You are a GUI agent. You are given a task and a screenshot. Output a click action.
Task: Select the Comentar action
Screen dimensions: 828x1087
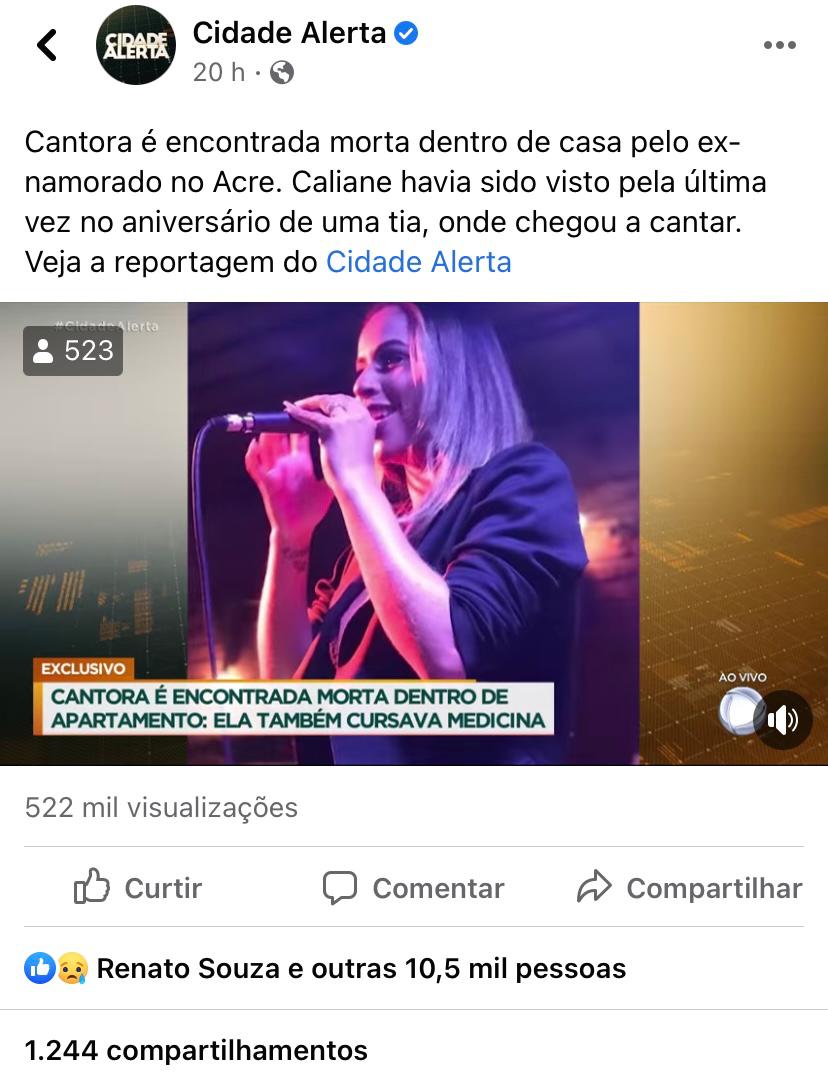[x=413, y=887]
